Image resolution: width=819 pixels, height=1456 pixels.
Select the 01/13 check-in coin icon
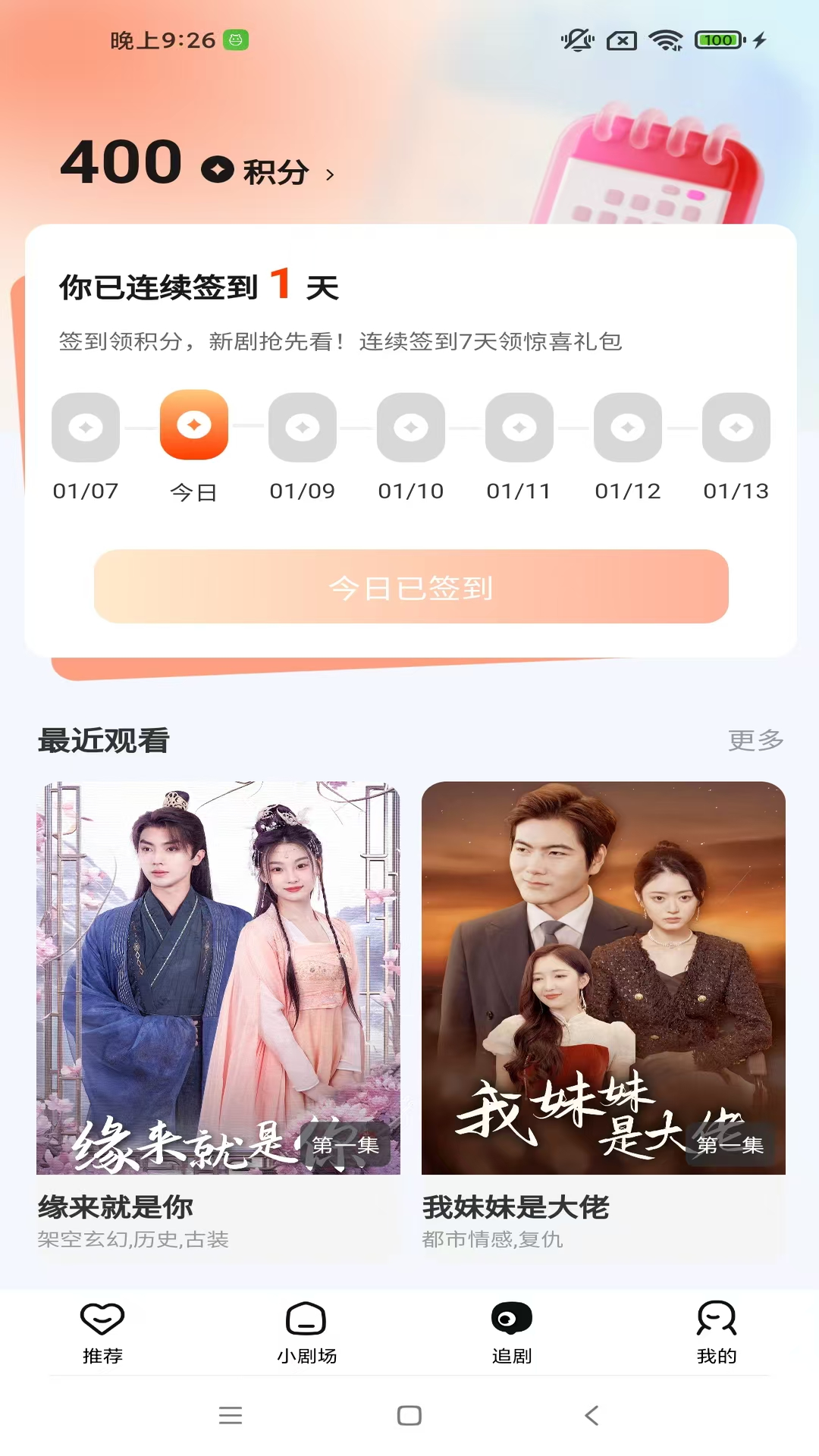point(736,427)
